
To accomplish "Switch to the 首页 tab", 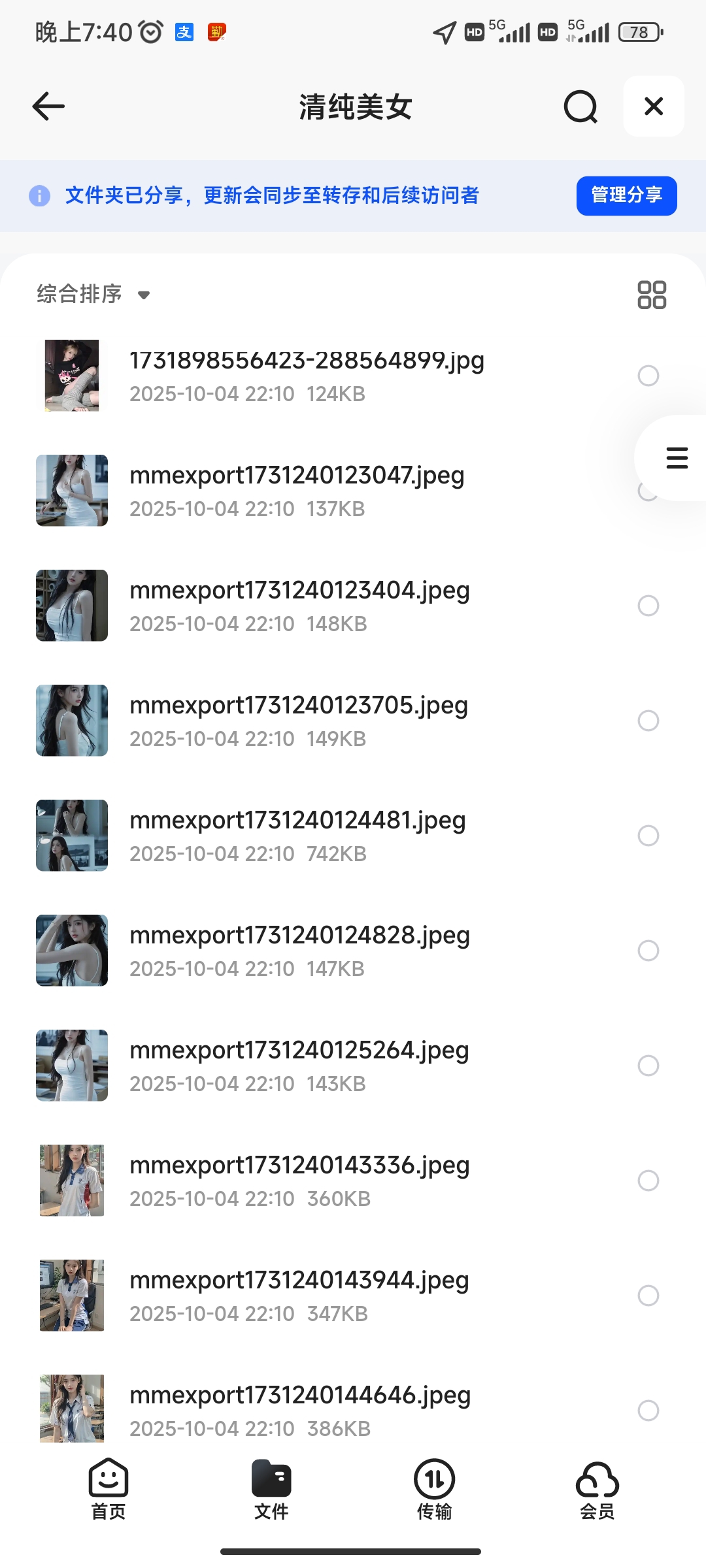I will [x=108, y=1490].
